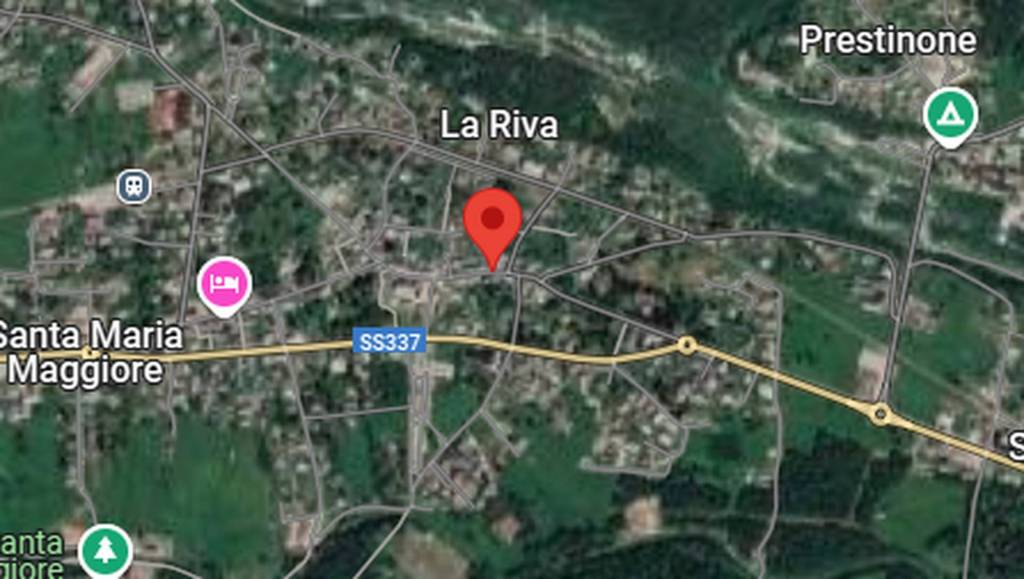The image size is (1024, 579).
Task: Open the campsite marker near Prestinone
Action: (x=950, y=114)
